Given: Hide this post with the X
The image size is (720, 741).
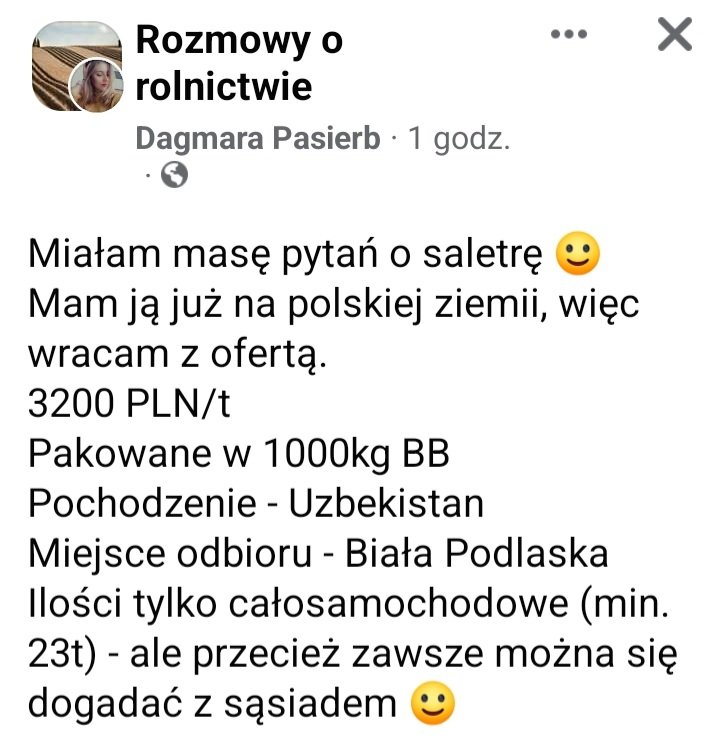Looking at the screenshot, I should pos(675,36).
